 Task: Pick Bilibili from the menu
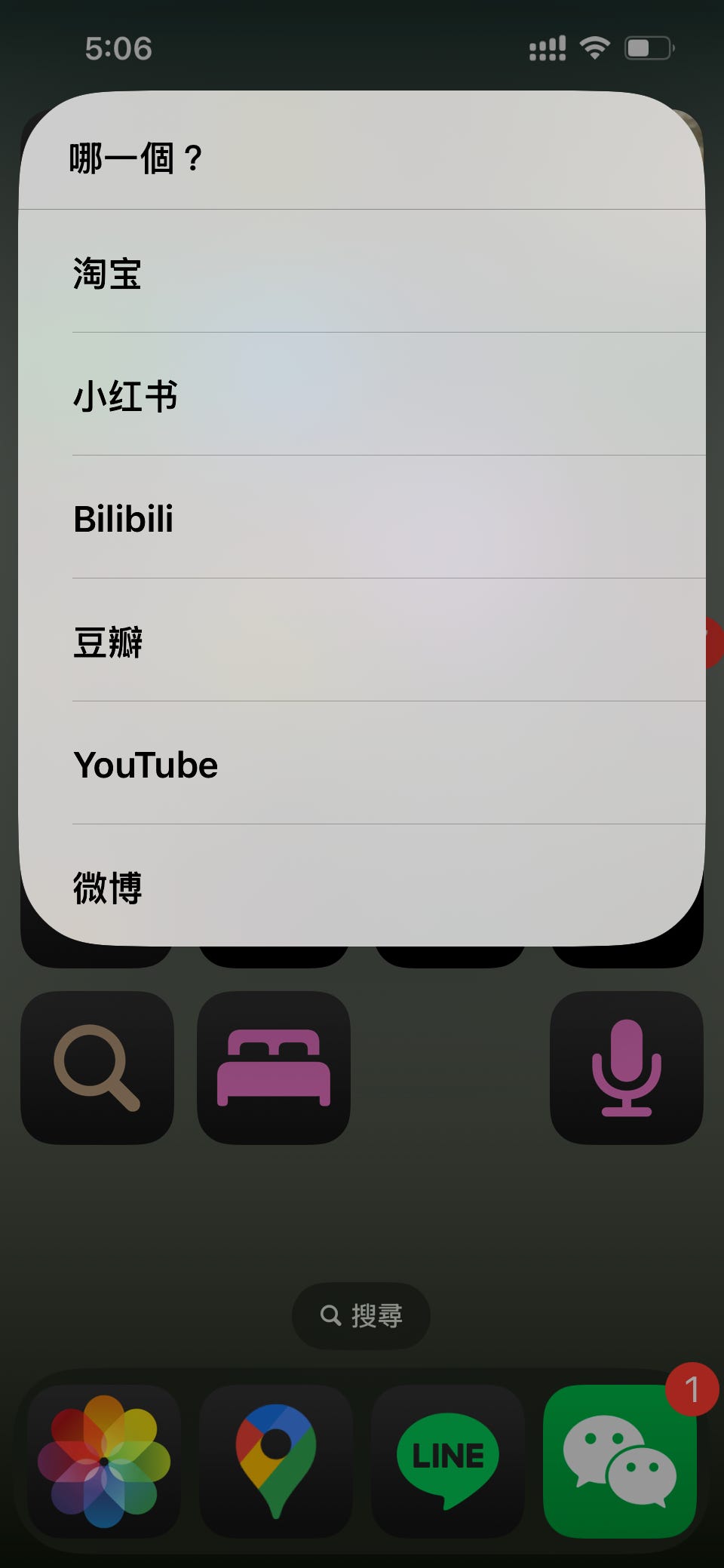pyautogui.click(x=362, y=518)
